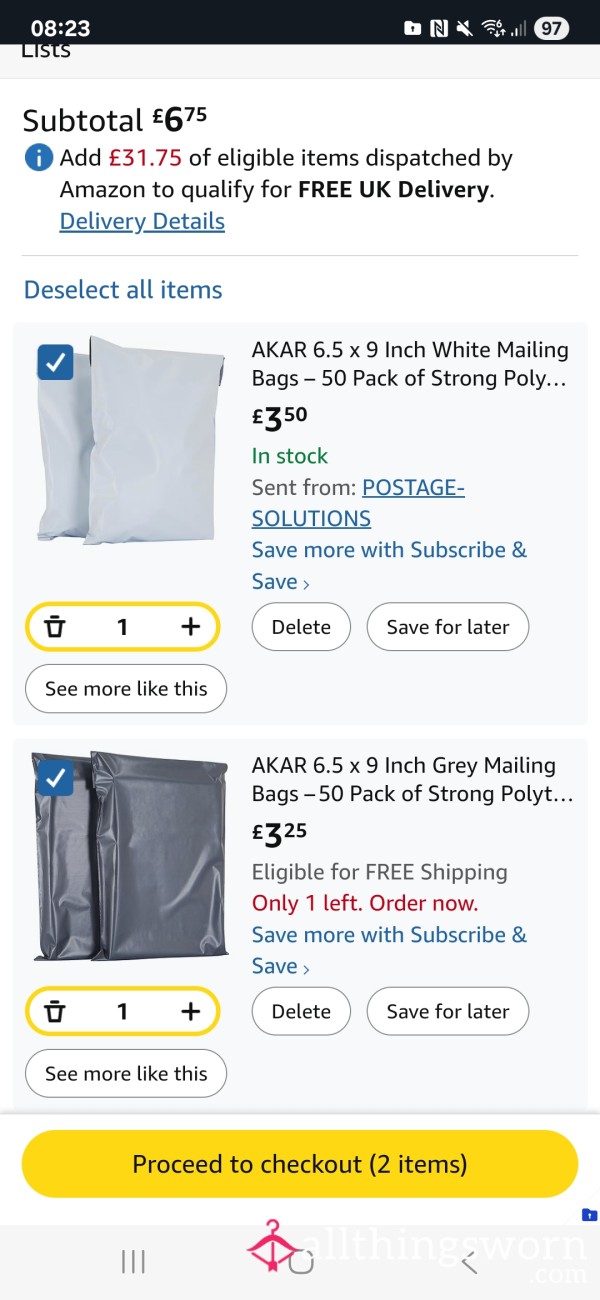This screenshot has height=1300, width=600.
Task: Proceed to checkout with 2 items
Action: [x=300, y=1164]
